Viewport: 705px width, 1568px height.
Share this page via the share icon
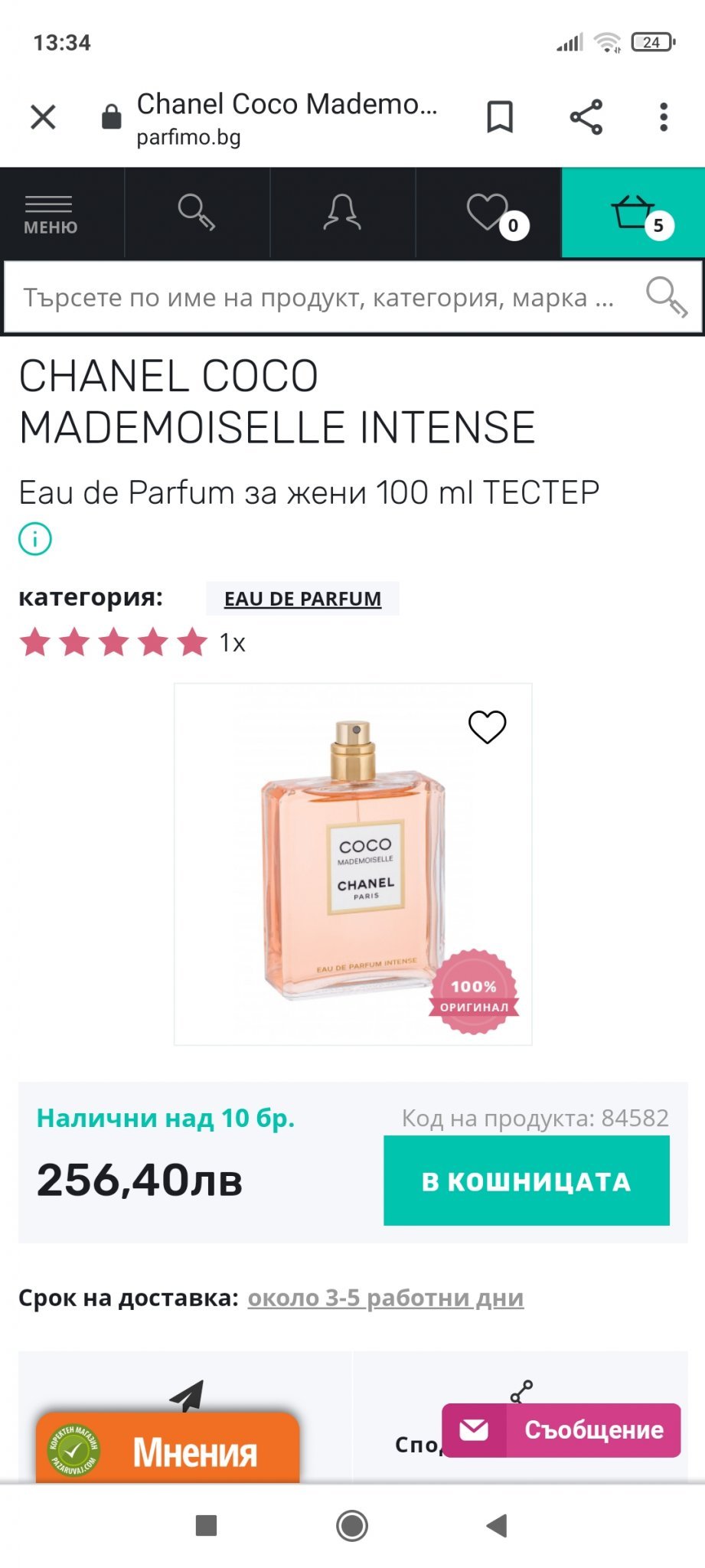(586, 117)
